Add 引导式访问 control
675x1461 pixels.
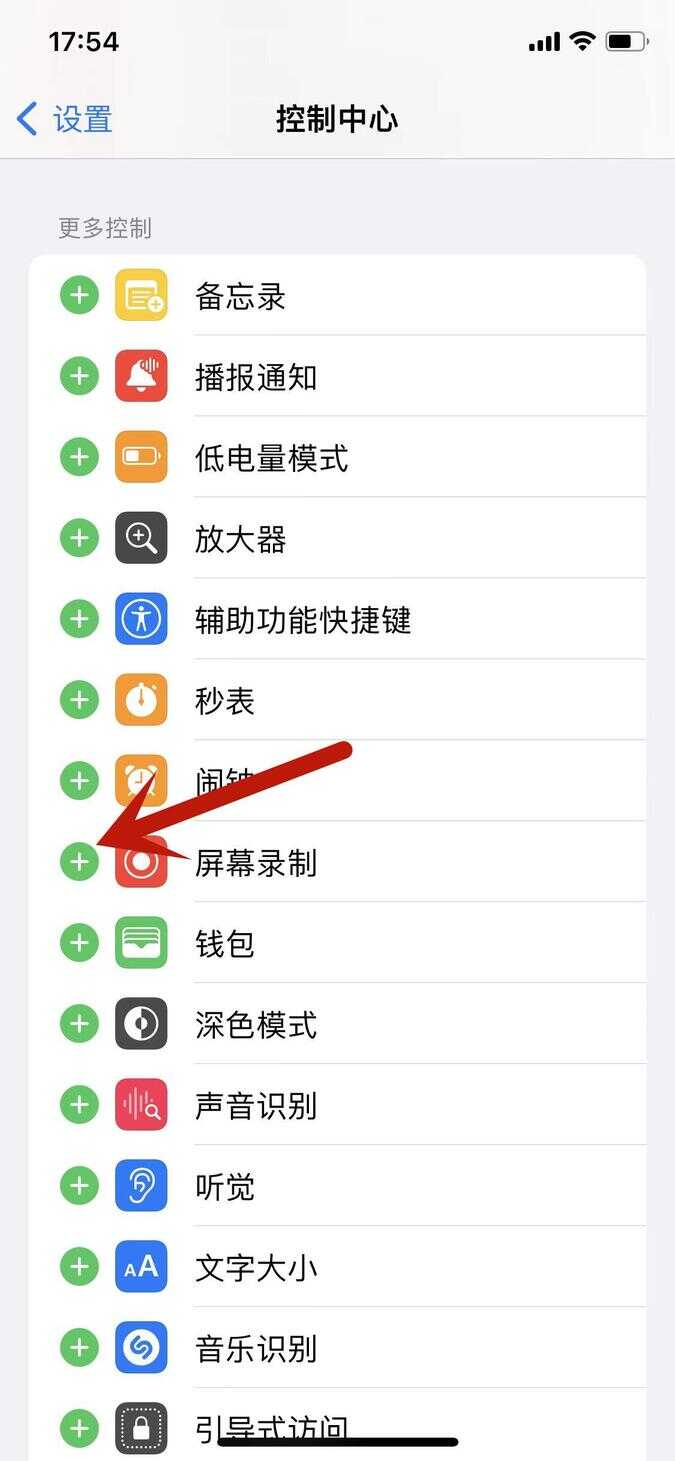tap(80, 1427)
